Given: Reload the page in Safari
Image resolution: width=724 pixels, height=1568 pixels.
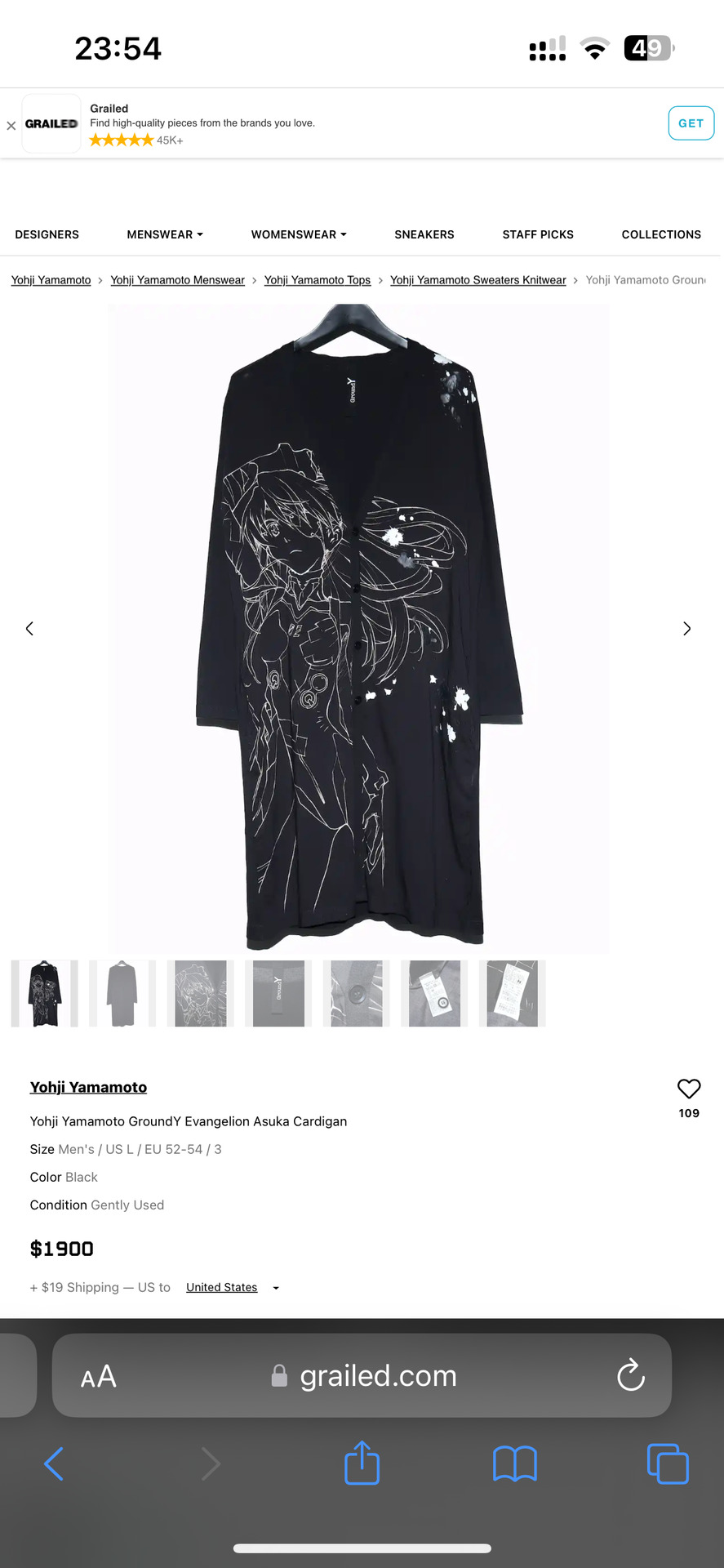Looking at the screenshot, I should point(631,1376).
